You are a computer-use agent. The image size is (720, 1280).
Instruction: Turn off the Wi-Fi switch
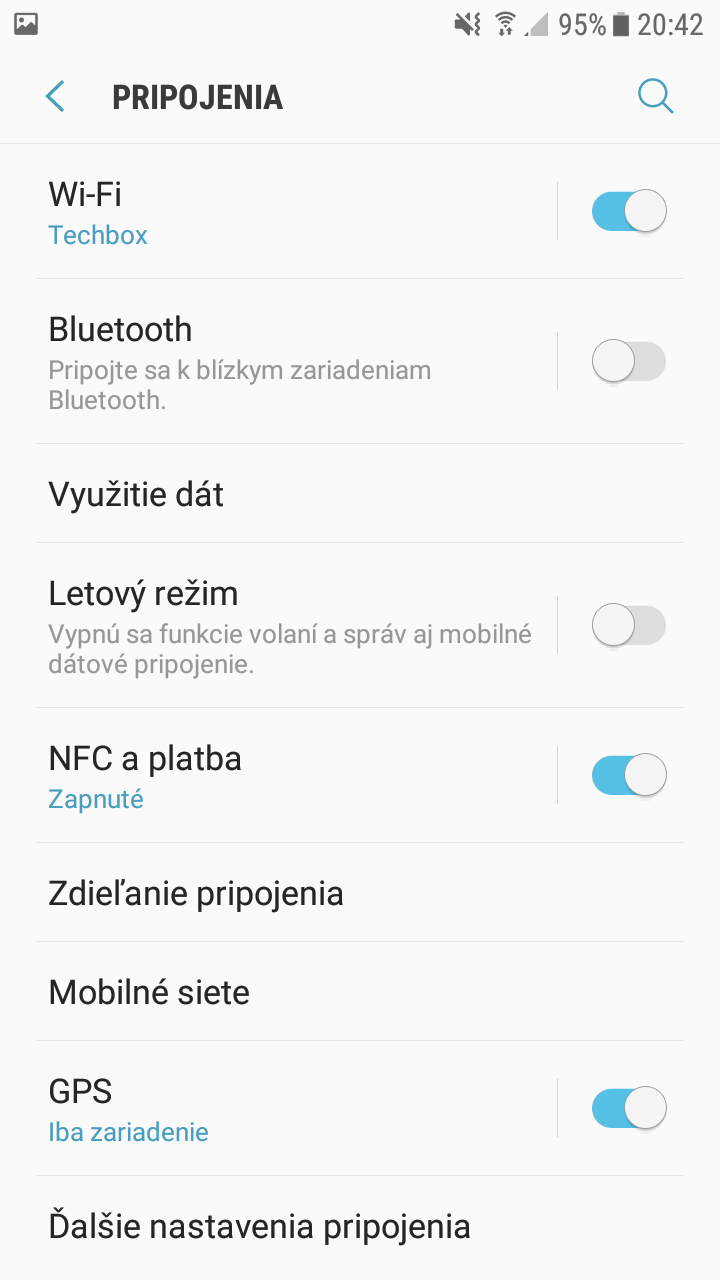[x=629, y=211]
